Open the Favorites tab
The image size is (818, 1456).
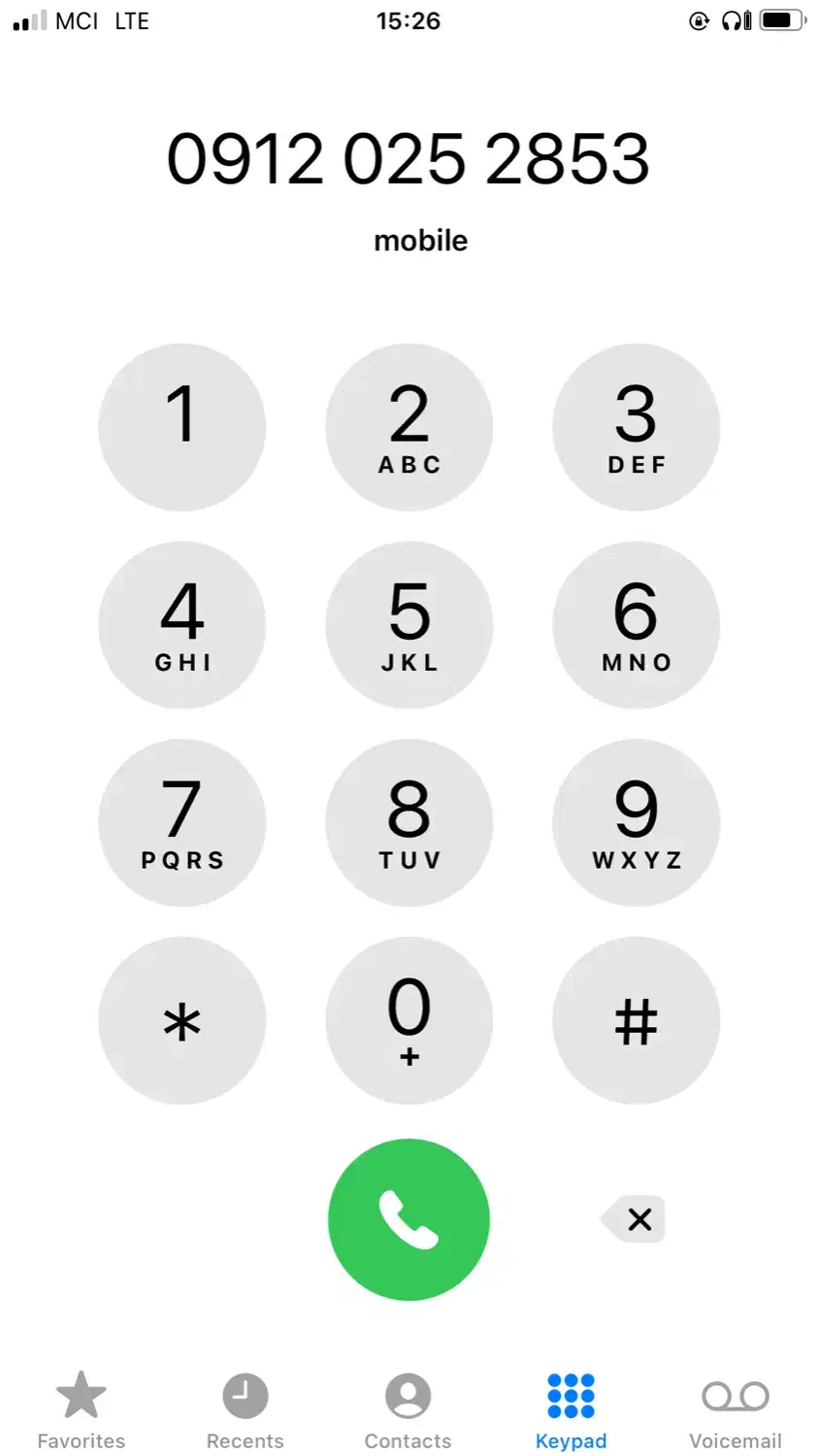(82, 1410)
